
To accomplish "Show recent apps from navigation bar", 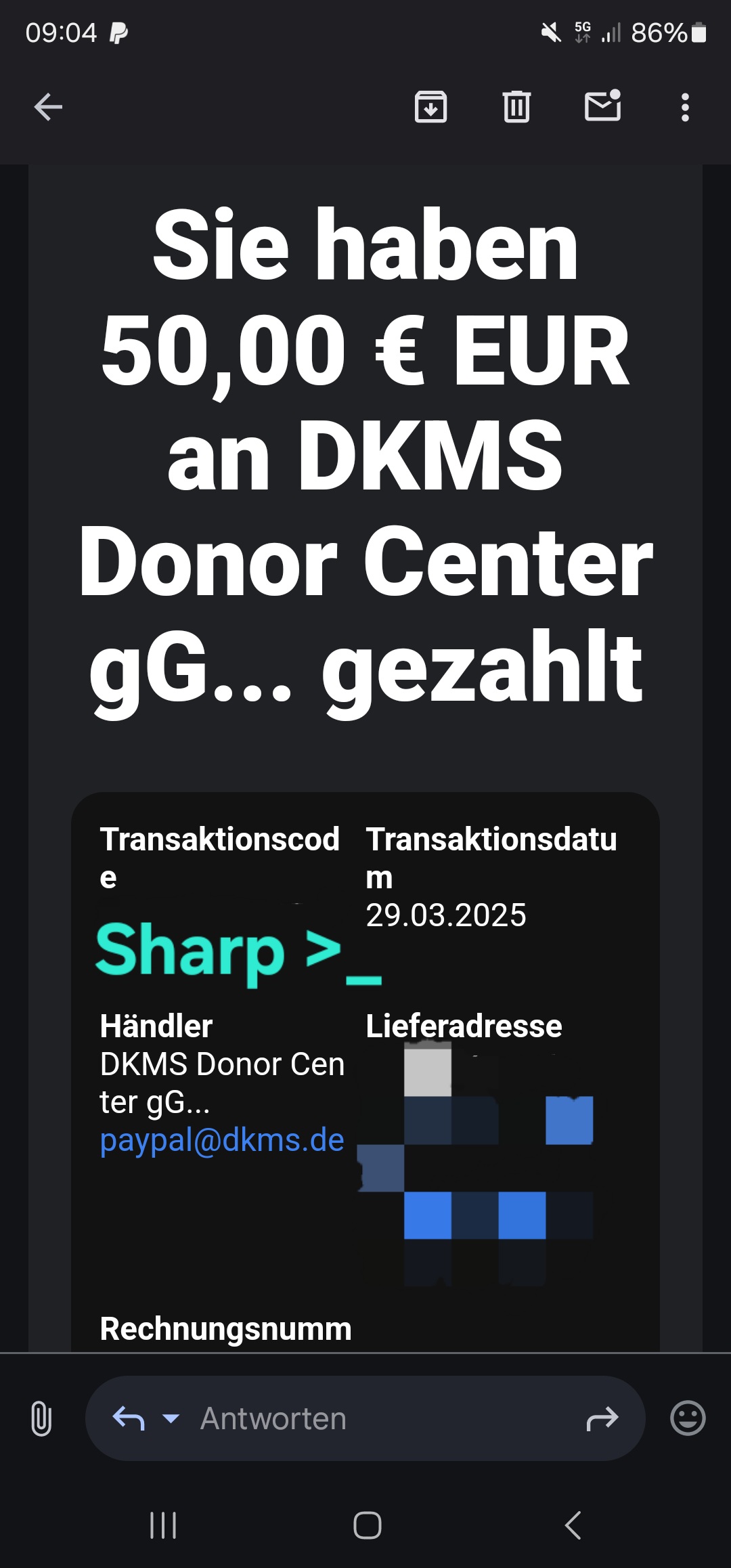I will point(163,1525).
